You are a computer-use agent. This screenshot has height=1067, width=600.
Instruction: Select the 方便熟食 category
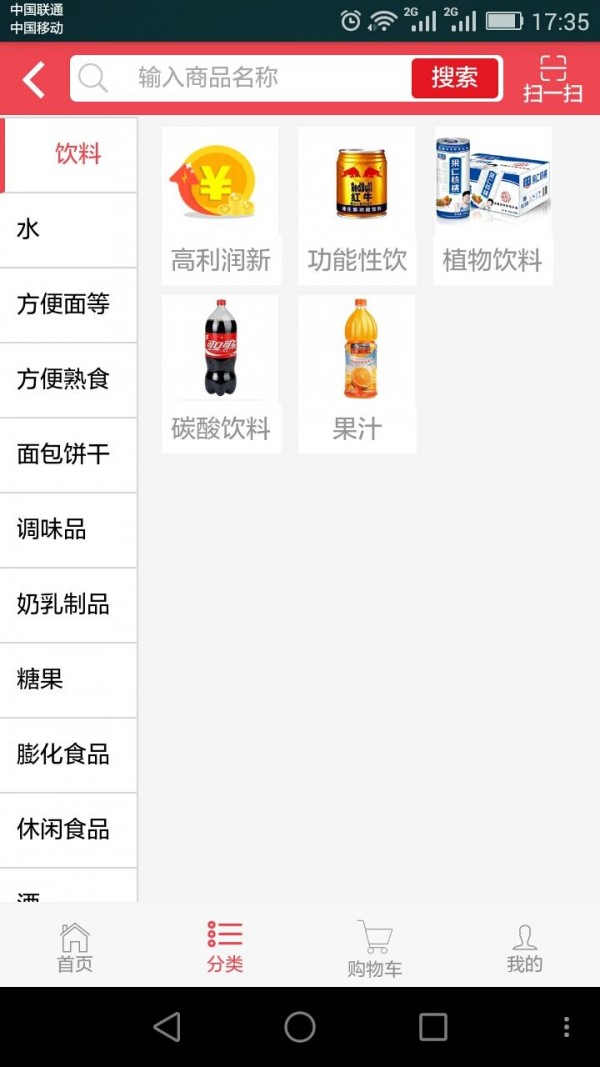tap(68, 380)
